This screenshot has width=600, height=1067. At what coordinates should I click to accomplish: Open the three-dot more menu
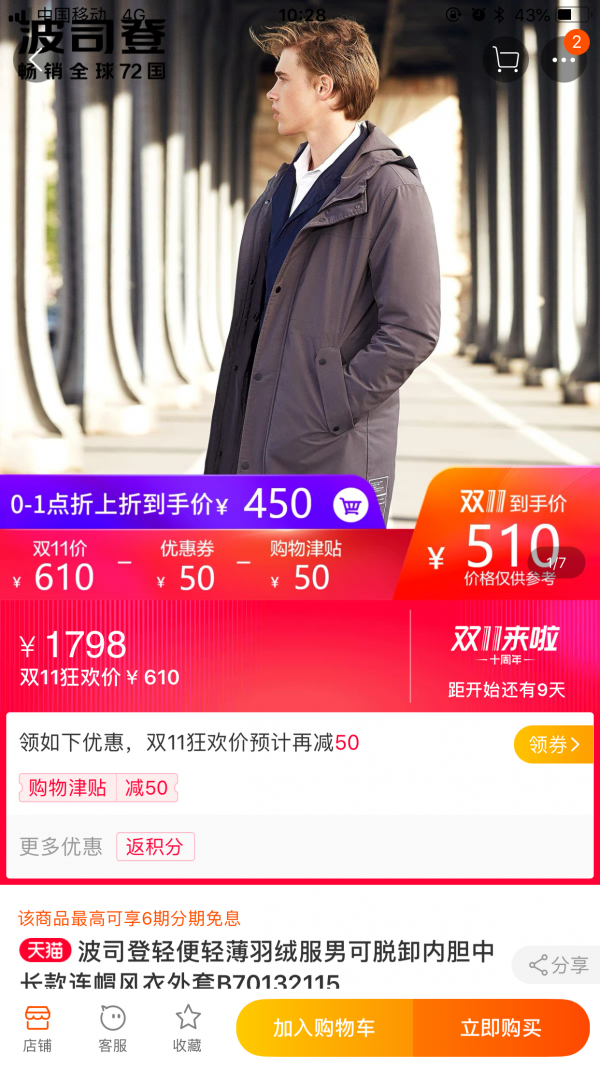[x=563, y=60]
